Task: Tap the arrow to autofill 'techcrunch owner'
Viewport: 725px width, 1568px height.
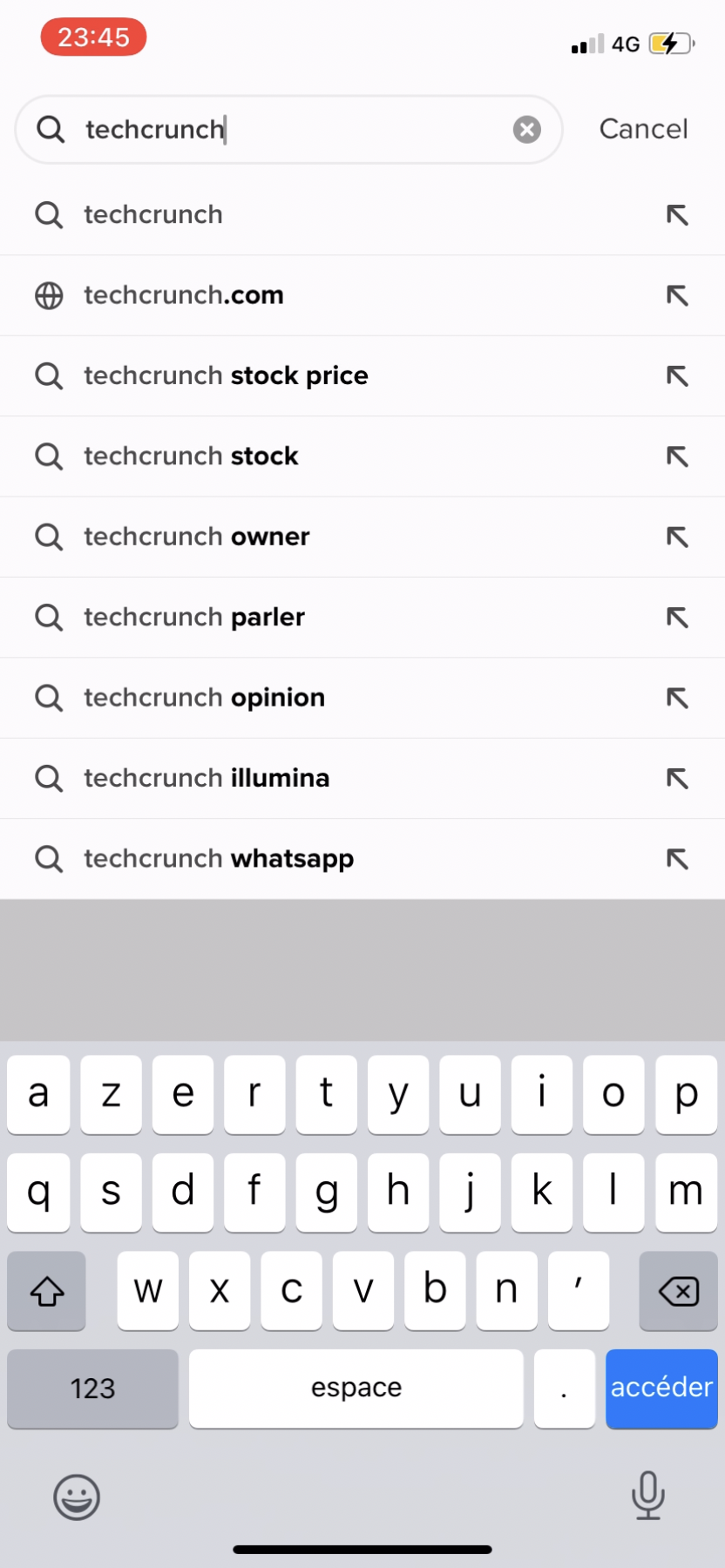Action: [677, 537]
